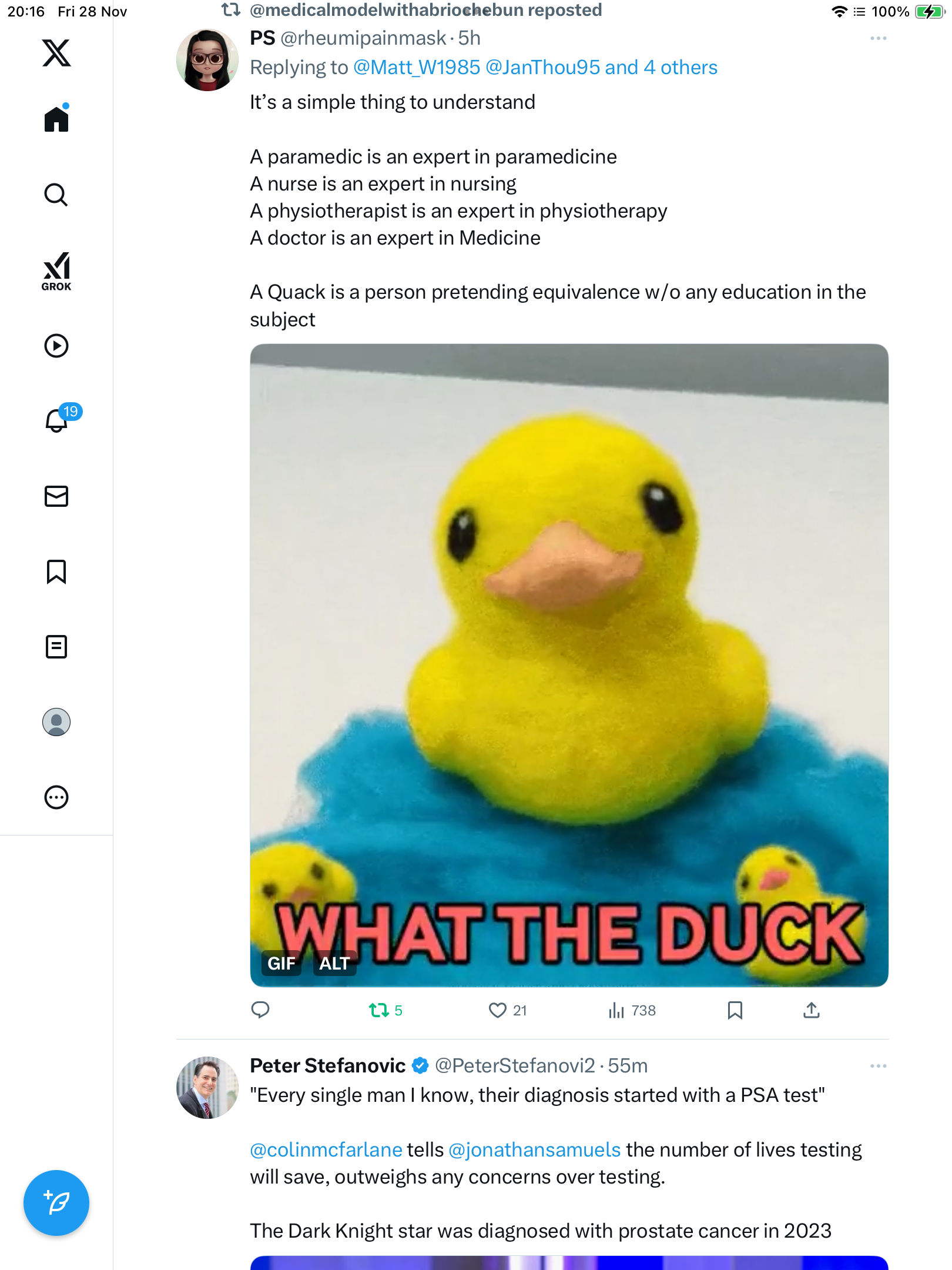This screenshot has height=1270, width=952.
Task: Open Grok from the sidebar
Action: pos(56,271)
